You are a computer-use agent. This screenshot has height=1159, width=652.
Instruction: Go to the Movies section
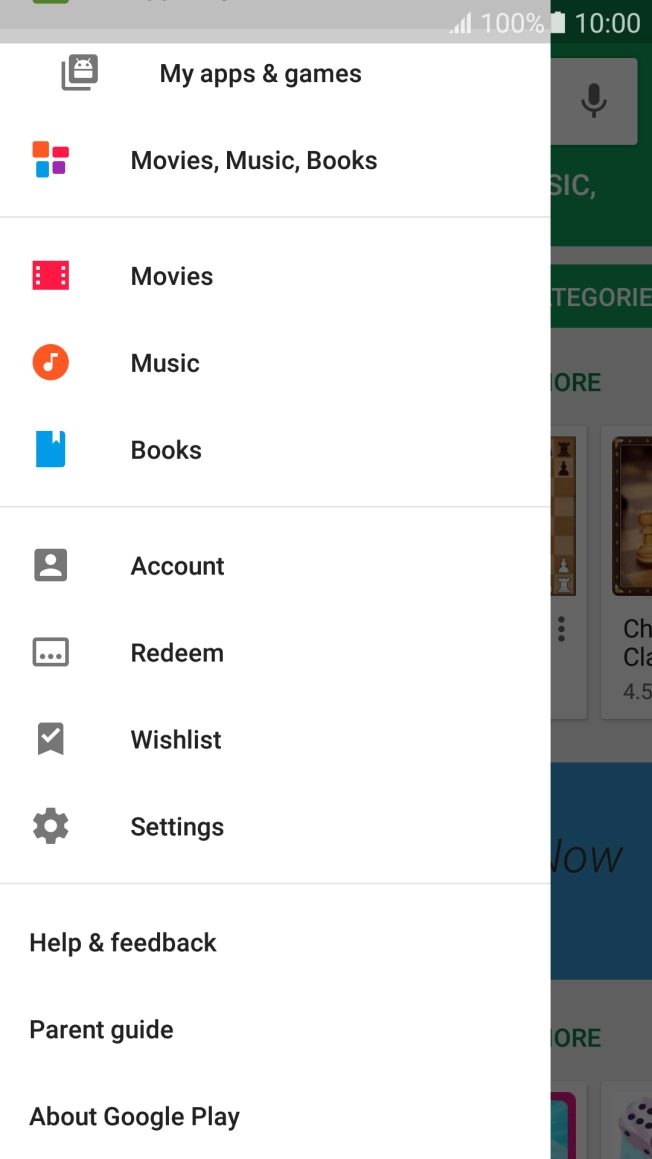click(172, 277)
